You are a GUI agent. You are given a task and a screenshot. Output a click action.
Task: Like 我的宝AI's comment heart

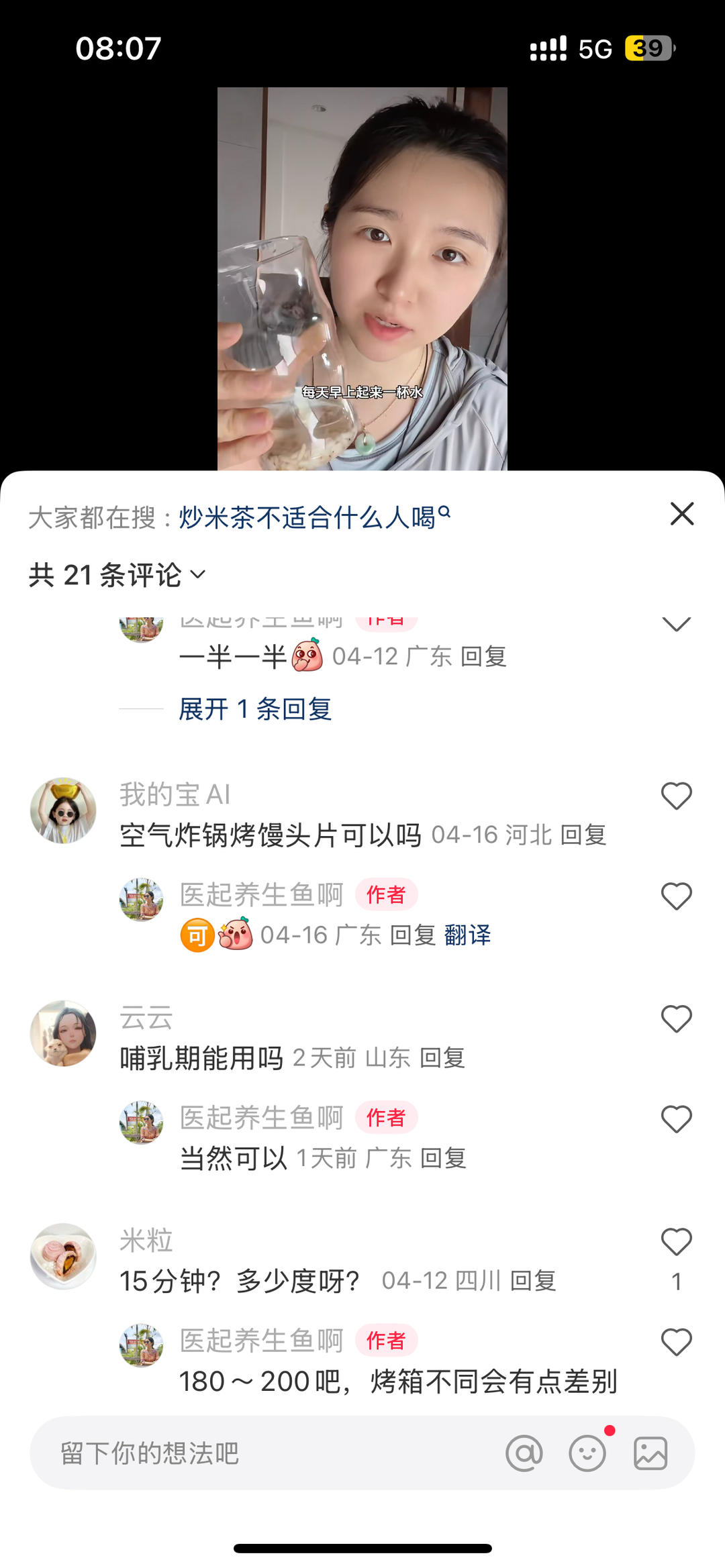[677, 796]
